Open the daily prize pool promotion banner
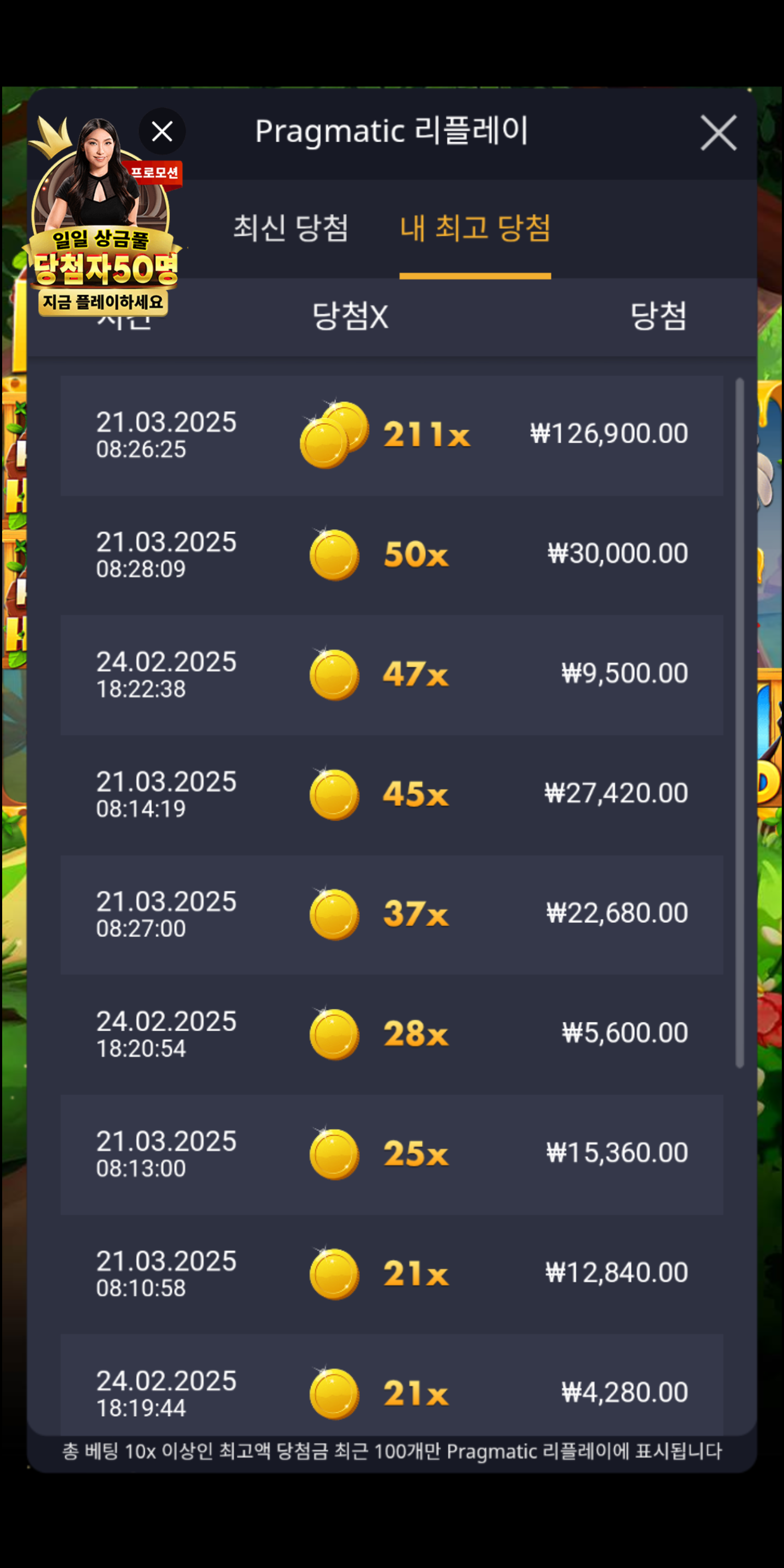This screenshot has height=1568, width=784. [x=102, y=243]
